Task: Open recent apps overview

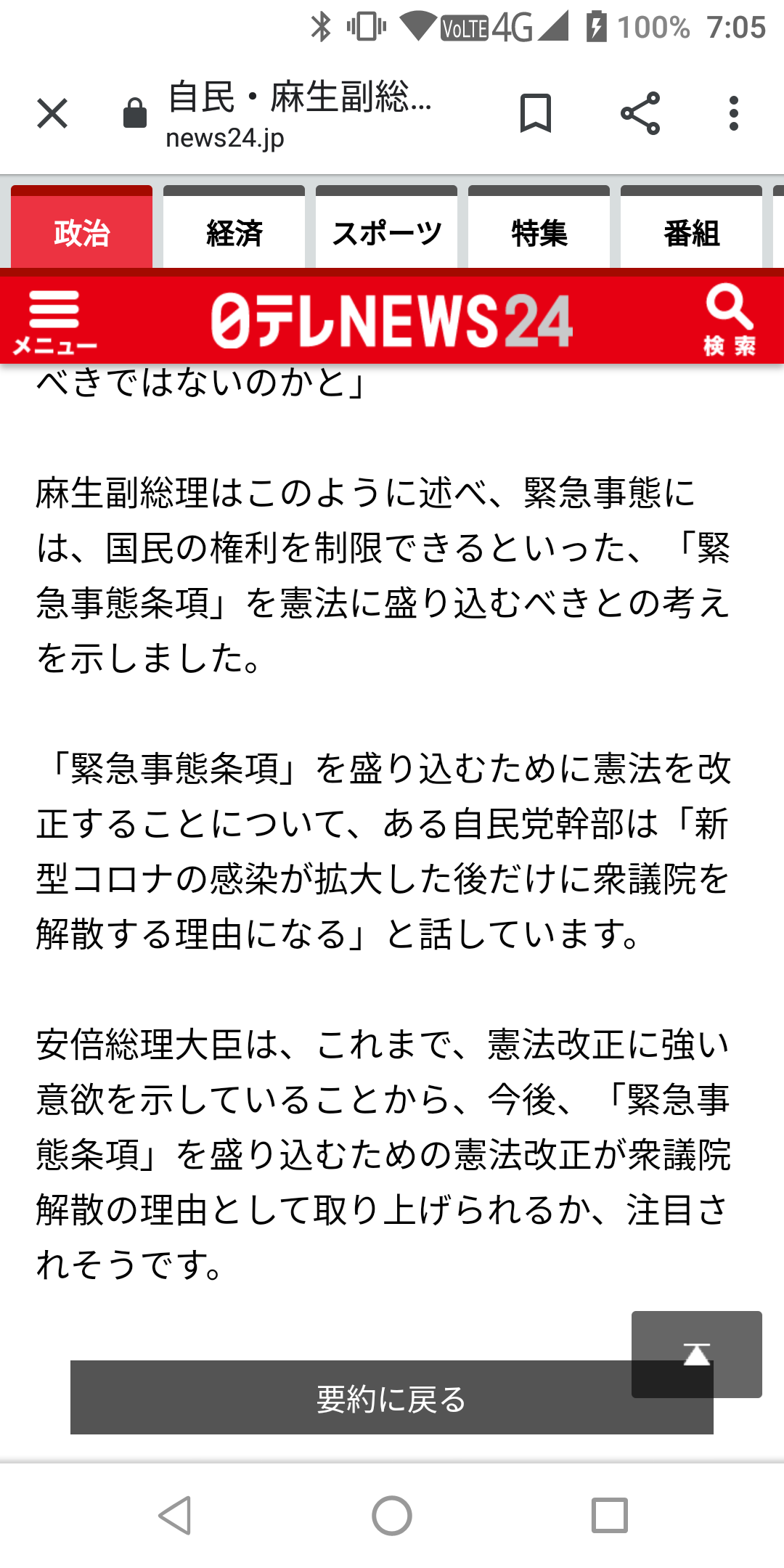Action: click(x=609, y=1515)
